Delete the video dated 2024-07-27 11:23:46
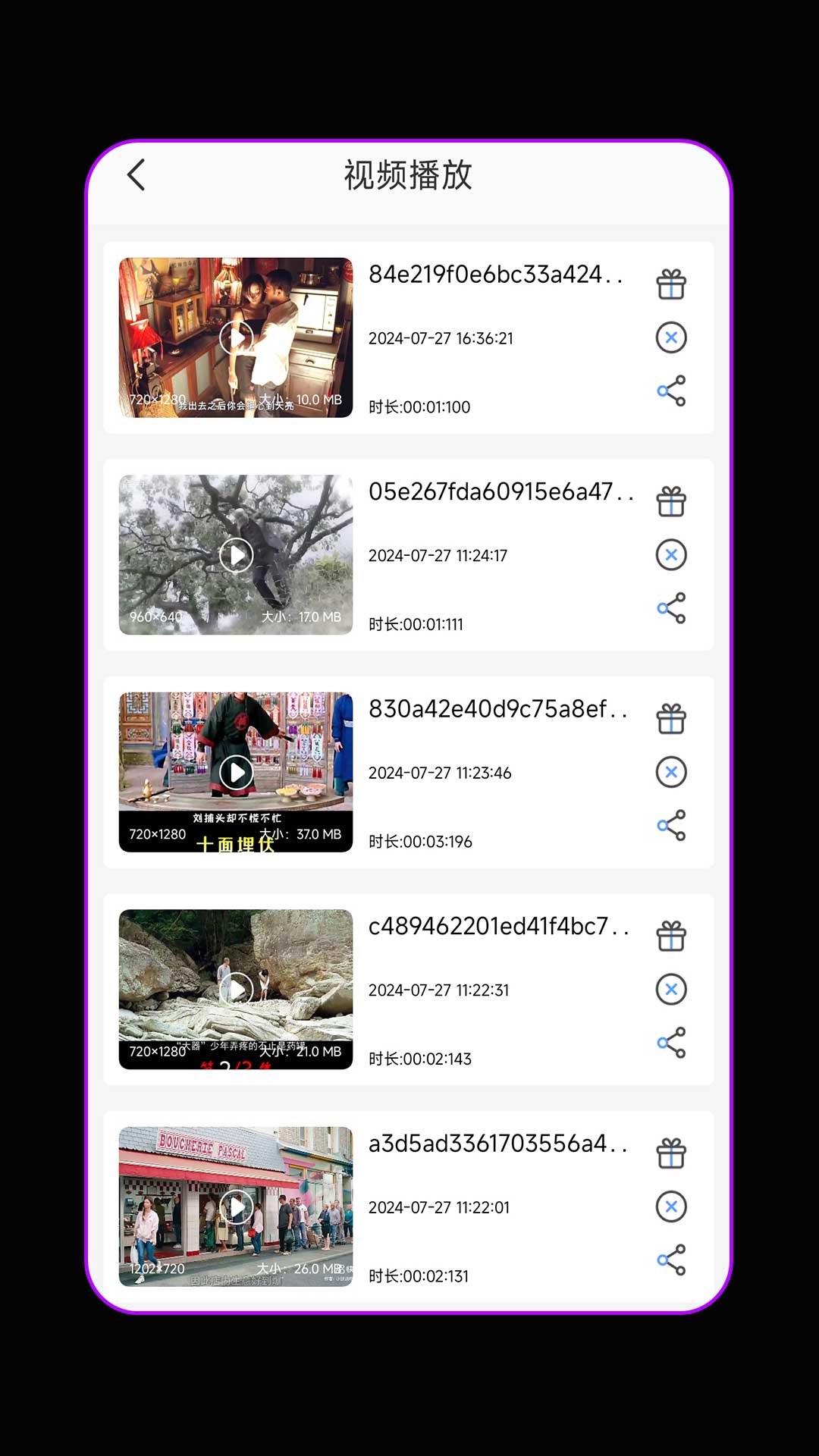The image size is (819, 1456). tap(671, 772)
